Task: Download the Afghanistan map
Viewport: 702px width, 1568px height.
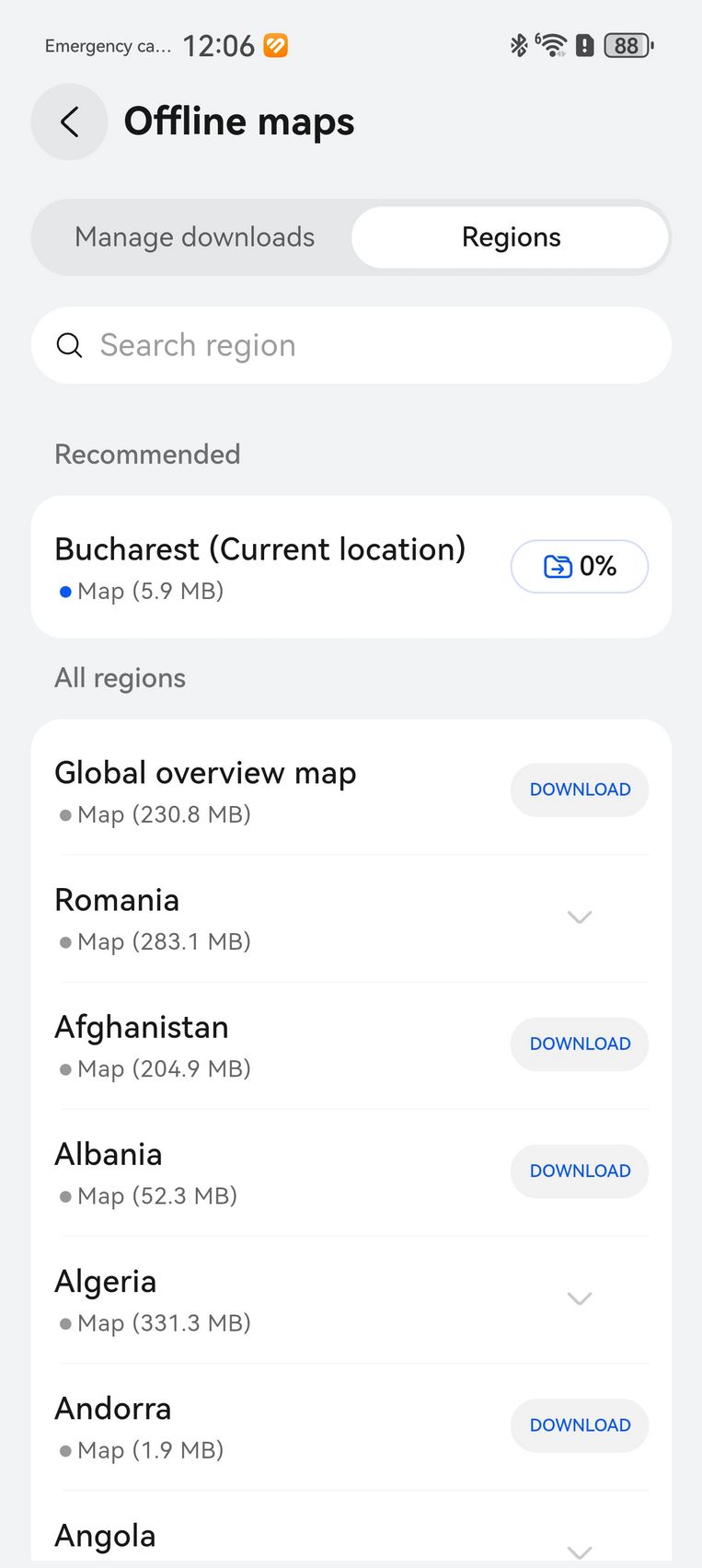Action: (580, 1043)
